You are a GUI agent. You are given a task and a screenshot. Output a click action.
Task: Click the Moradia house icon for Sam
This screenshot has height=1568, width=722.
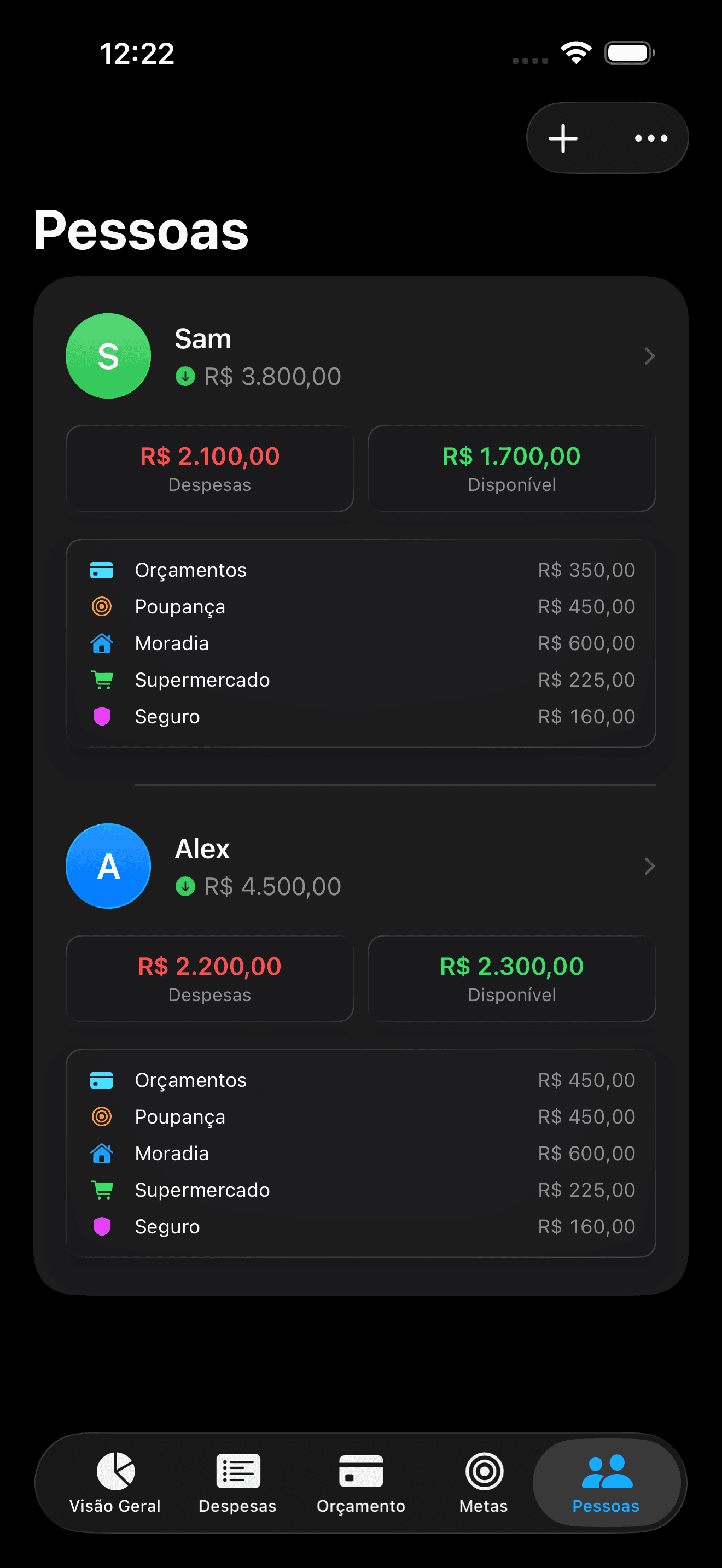102,643
